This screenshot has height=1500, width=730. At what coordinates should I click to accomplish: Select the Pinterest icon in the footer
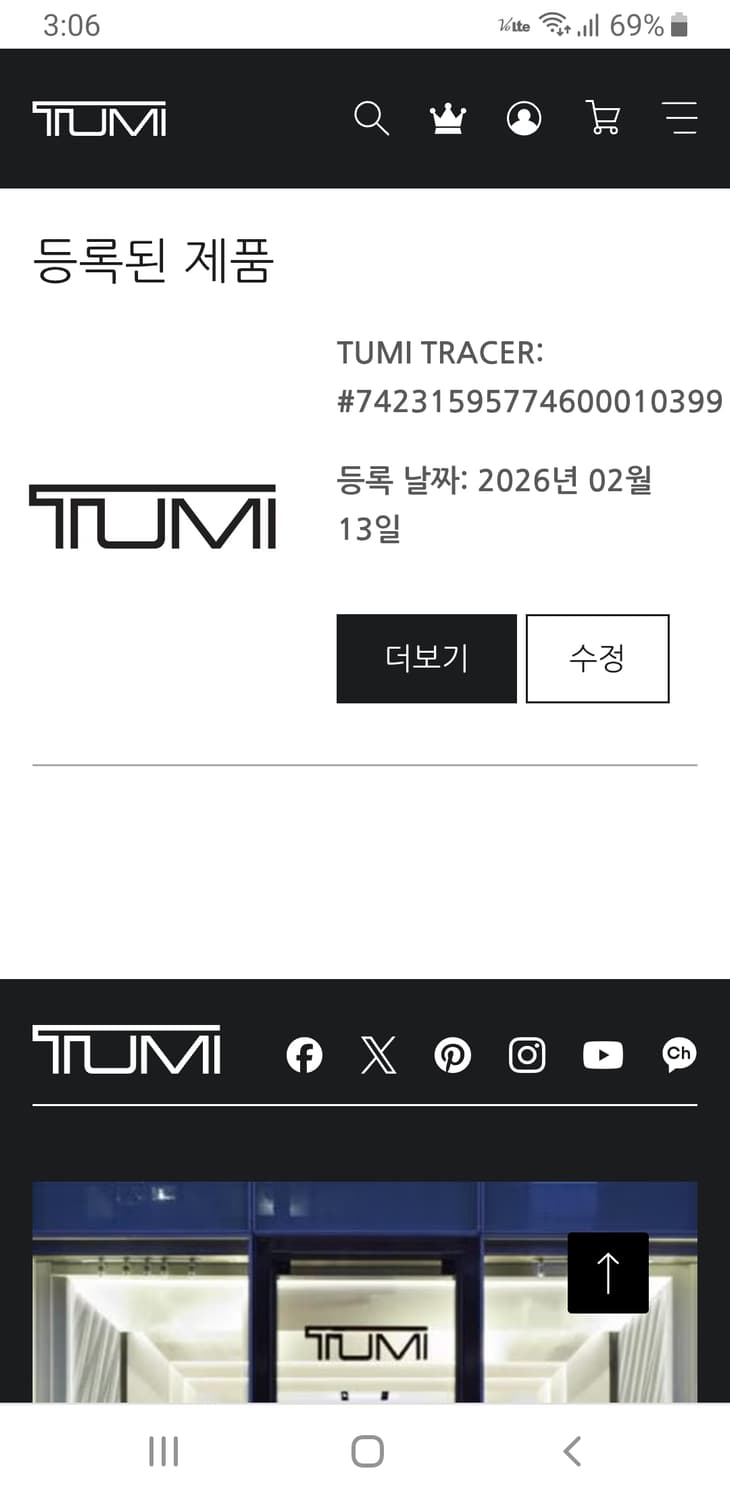point(453,1054)
